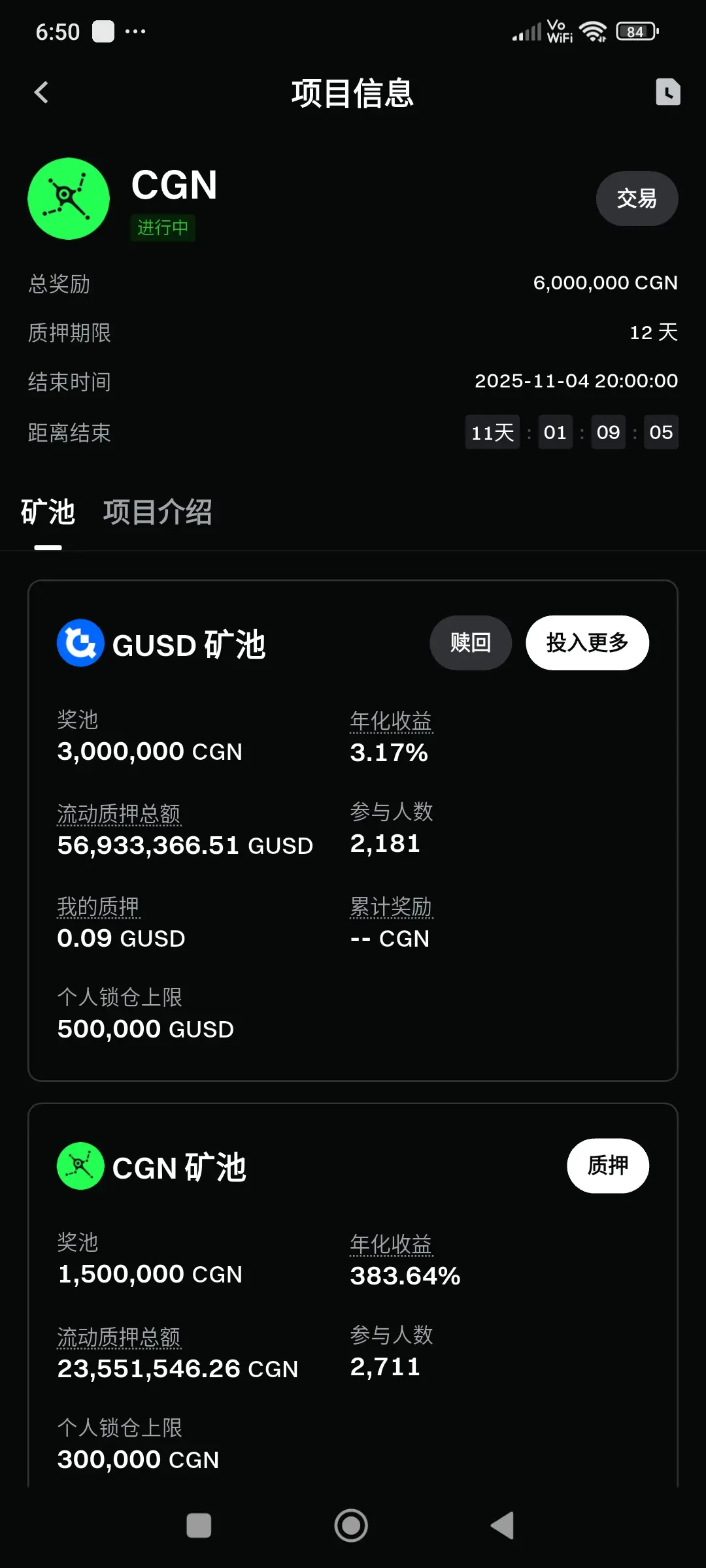Screen dimensions: 706x1568
Task: View GUSD pool 流动质押总额 explanation
Action: pos(119,814)
